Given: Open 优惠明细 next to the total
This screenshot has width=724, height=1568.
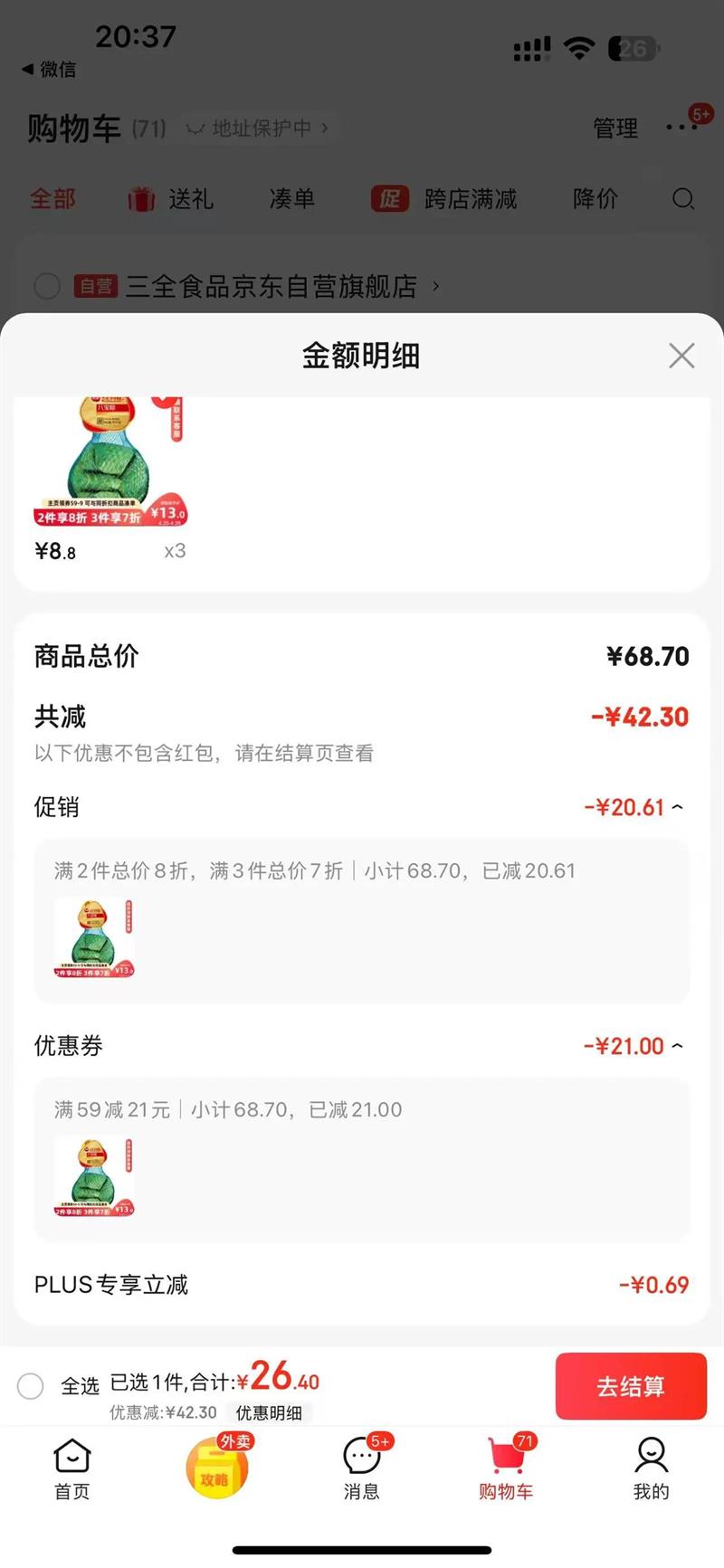Looking at the screenshot, I should (269, 1412).
